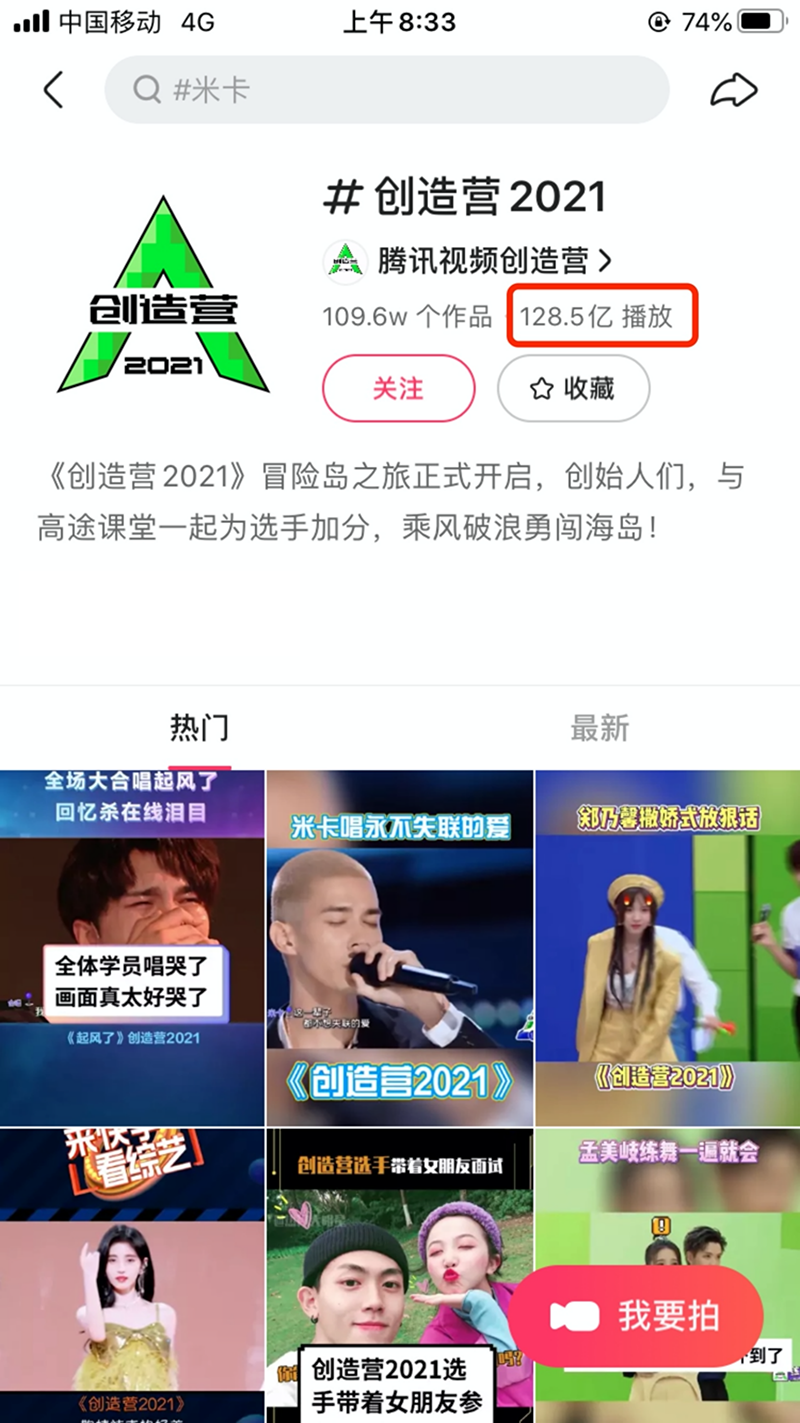Tap the search magnifier icon
The width and height of the screenshot is (800, 1423).
(146, 90)
